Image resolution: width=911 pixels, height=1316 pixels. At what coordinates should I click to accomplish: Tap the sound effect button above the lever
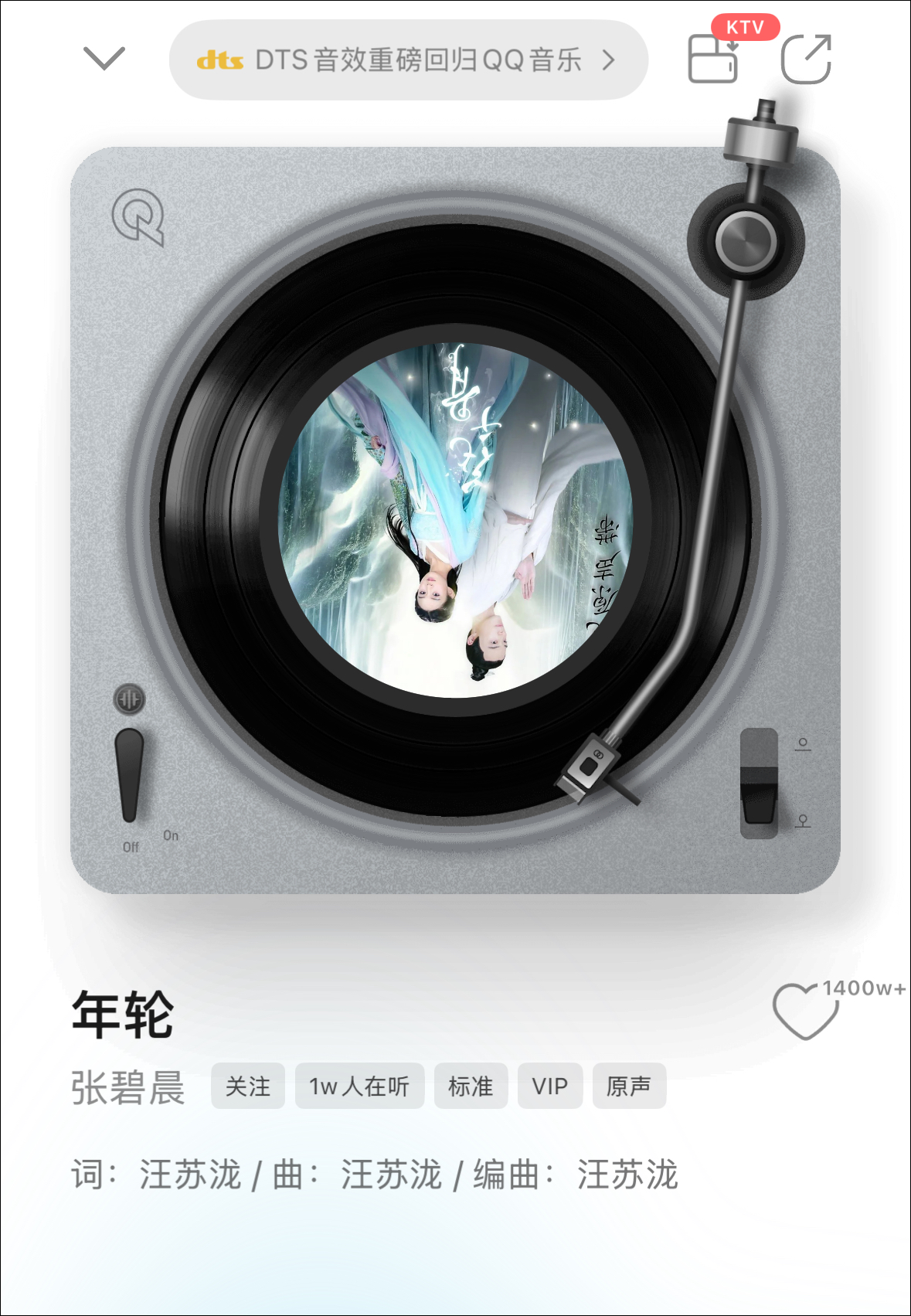pos(129,699)
